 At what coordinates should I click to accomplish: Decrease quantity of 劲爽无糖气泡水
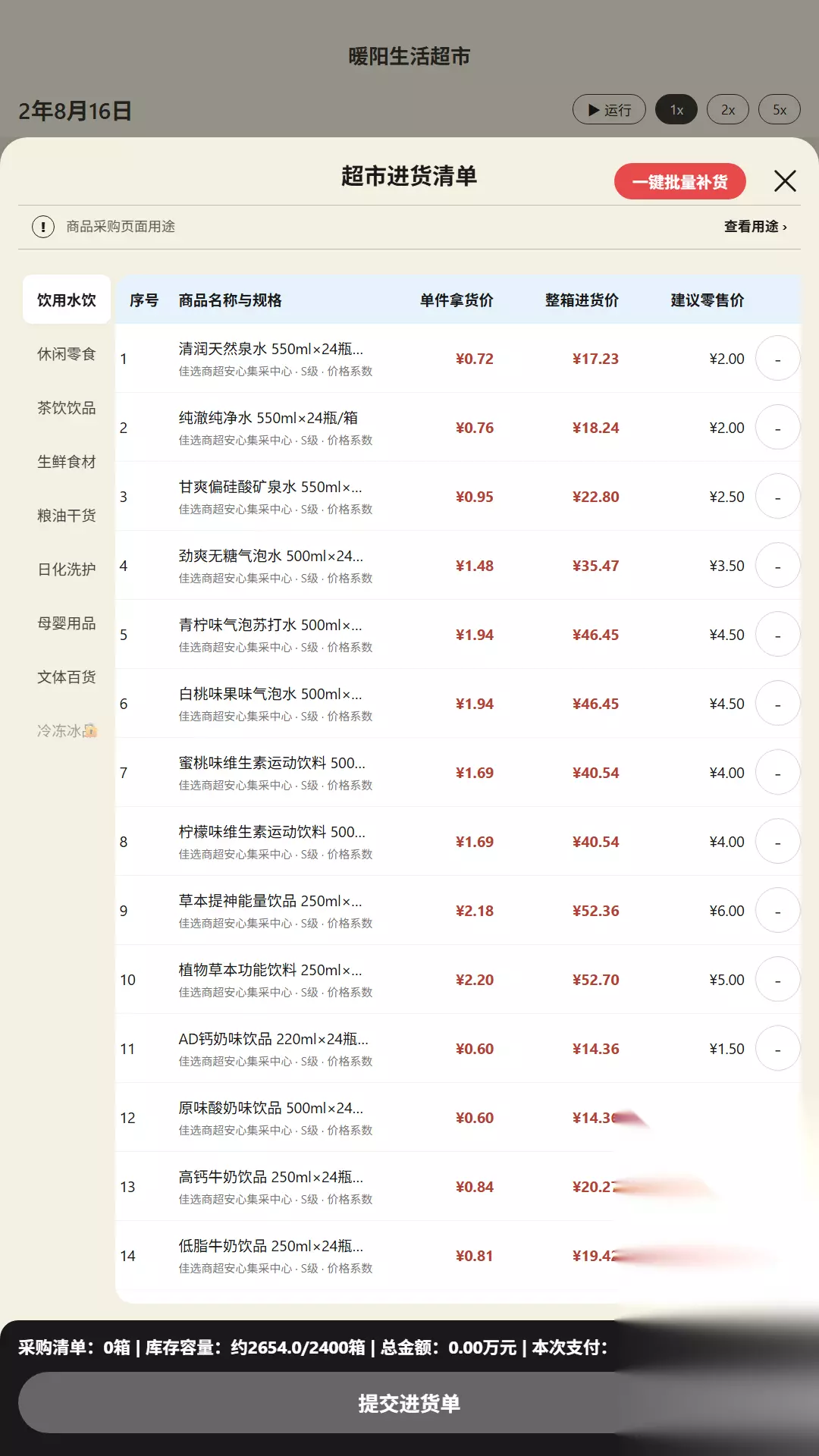click(778, 566)
